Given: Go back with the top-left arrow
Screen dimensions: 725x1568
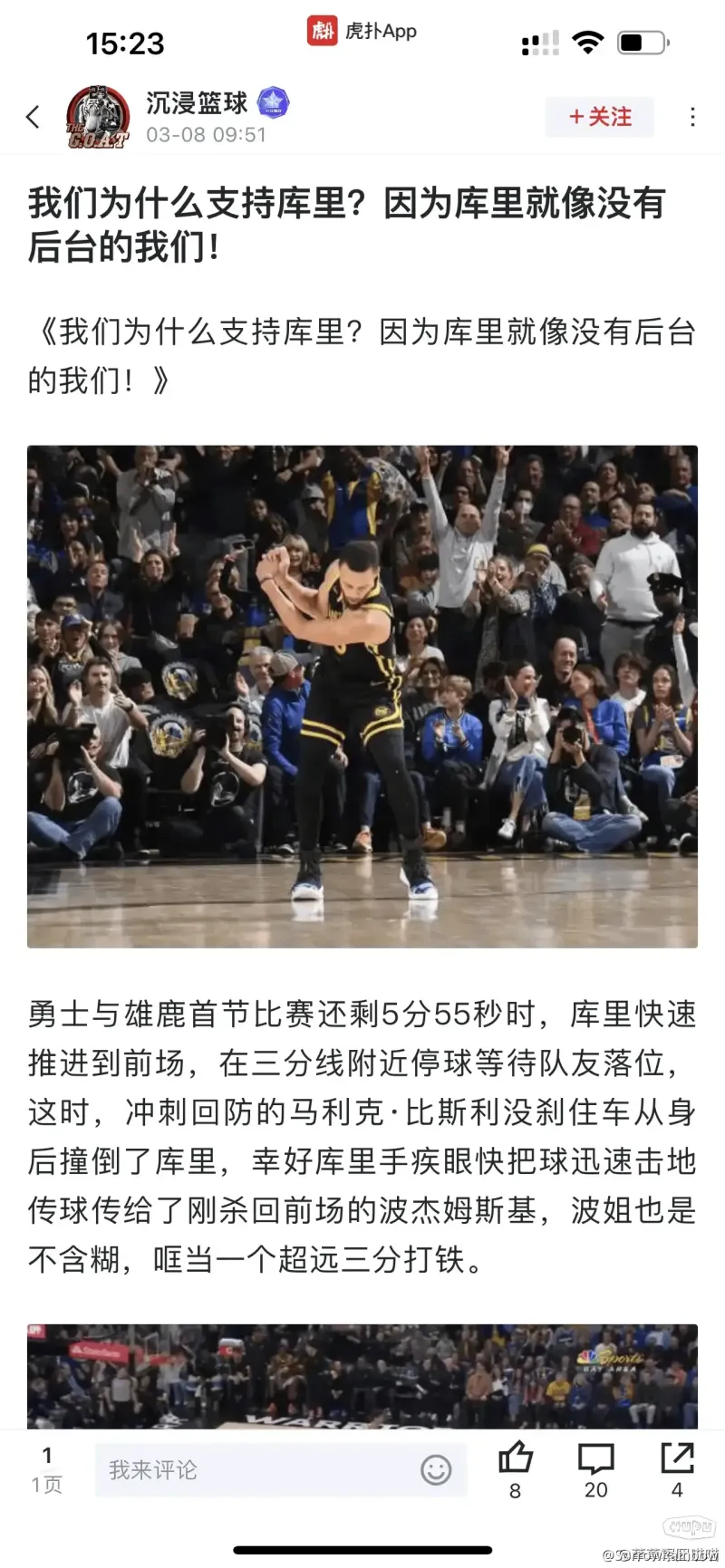Looking at the screenshot, I should [x=34, y=117].
